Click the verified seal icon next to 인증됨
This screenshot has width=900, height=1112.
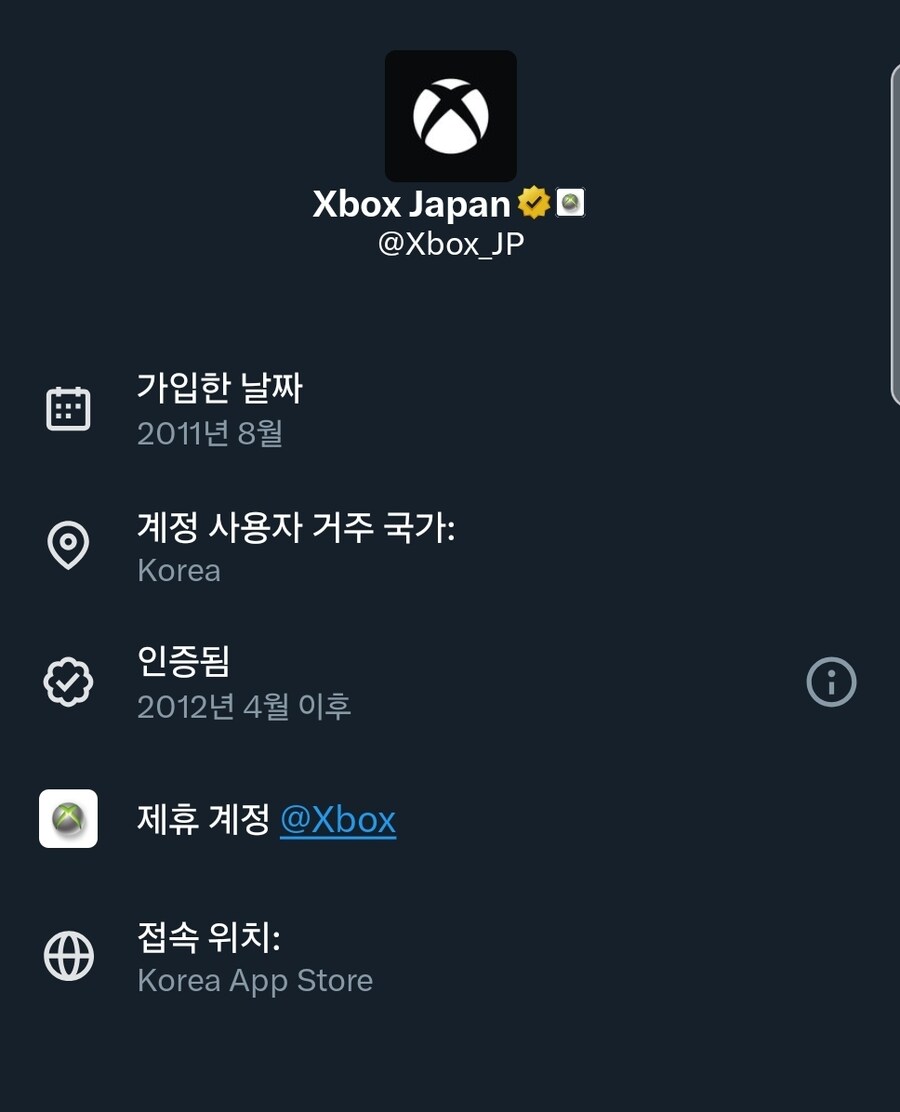(x=68, y=683)
